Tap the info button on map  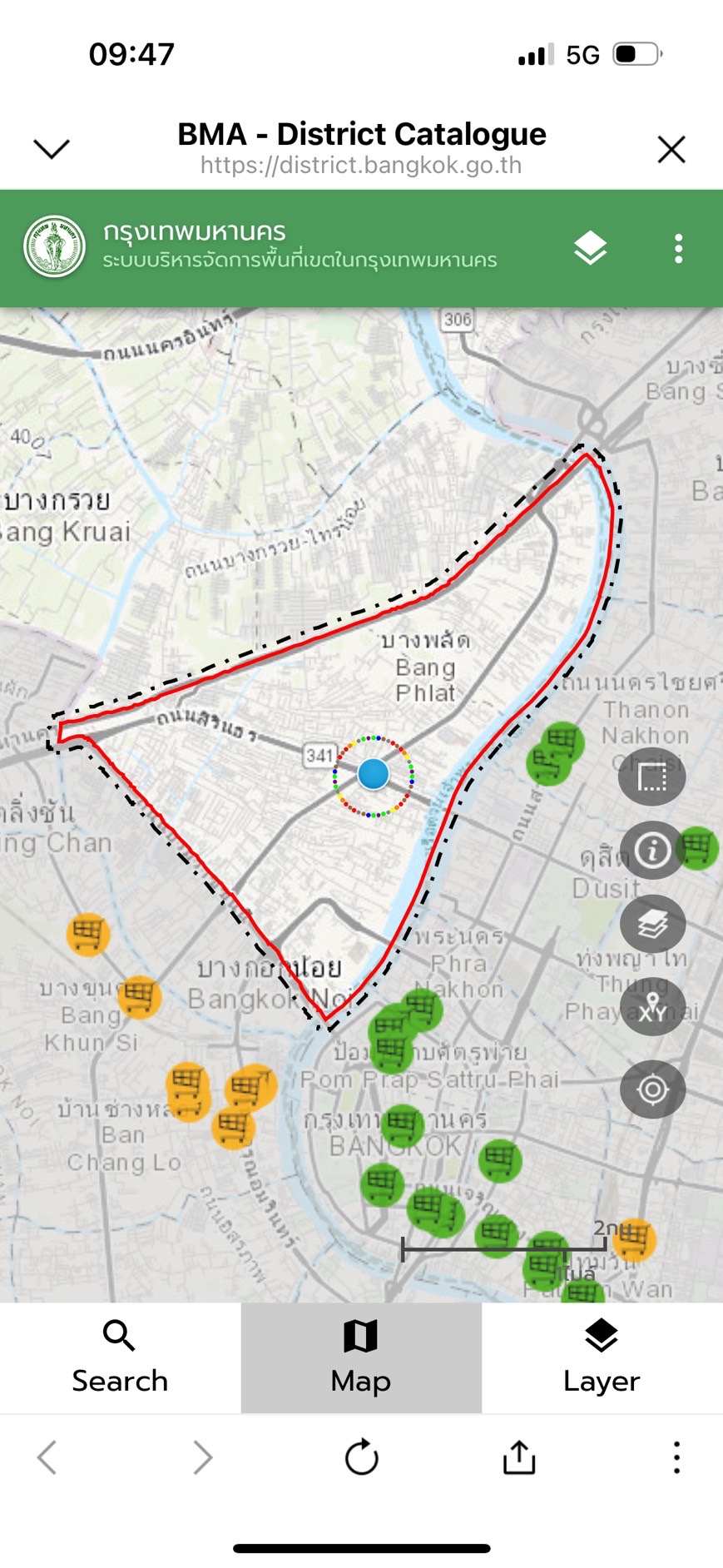coord(652,851)
